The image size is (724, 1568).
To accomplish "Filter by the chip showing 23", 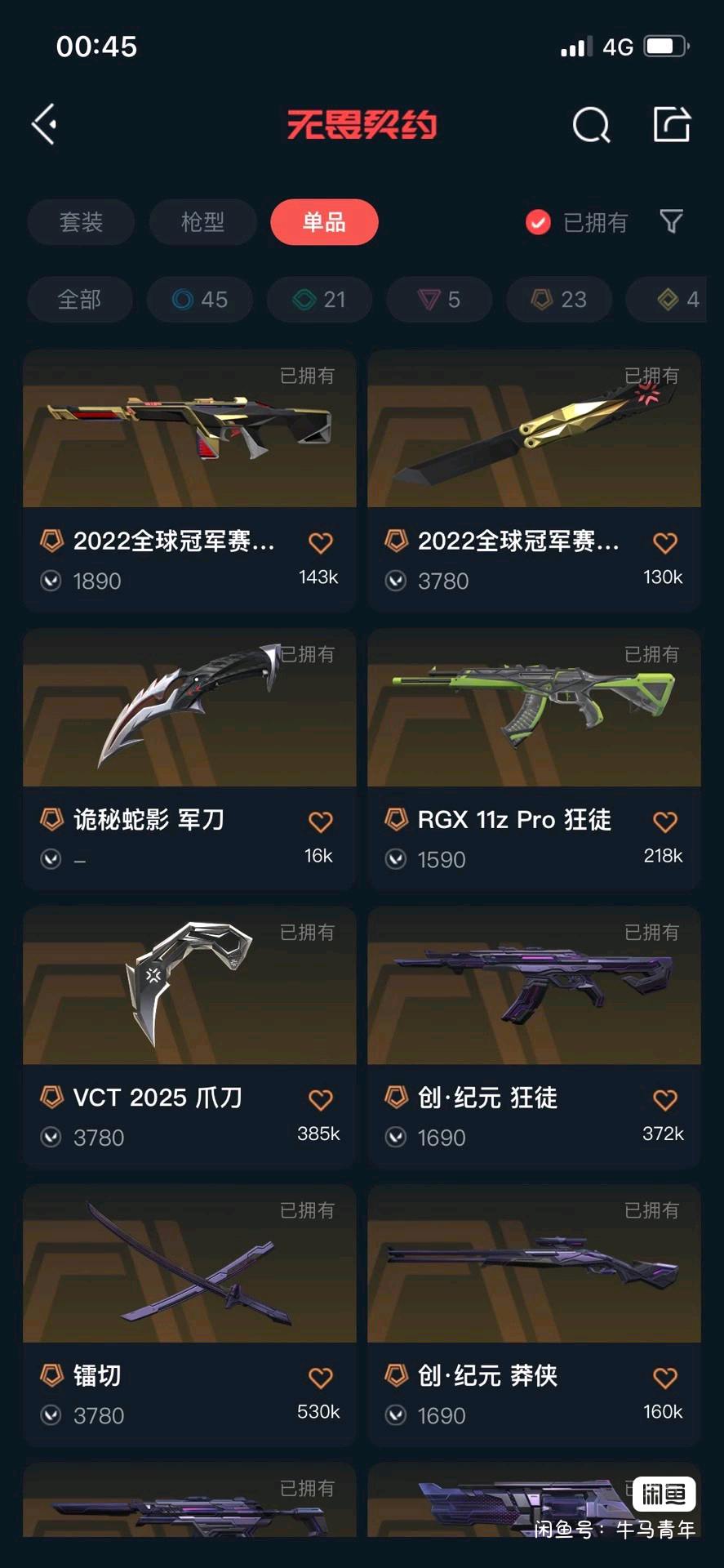I will pyautogui.click(x=560, y=300).
